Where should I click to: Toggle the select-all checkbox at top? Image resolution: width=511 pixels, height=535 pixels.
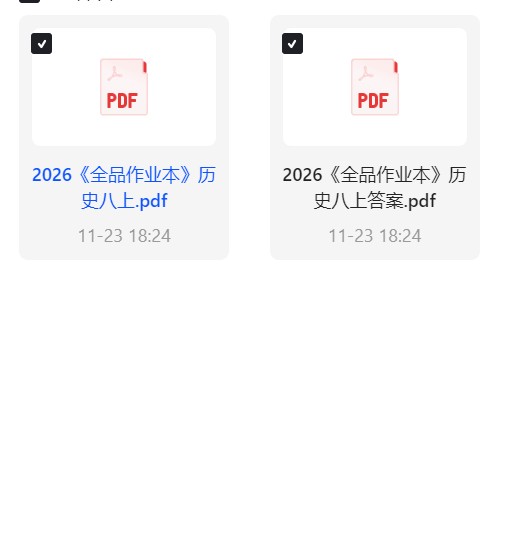point(29,1)
